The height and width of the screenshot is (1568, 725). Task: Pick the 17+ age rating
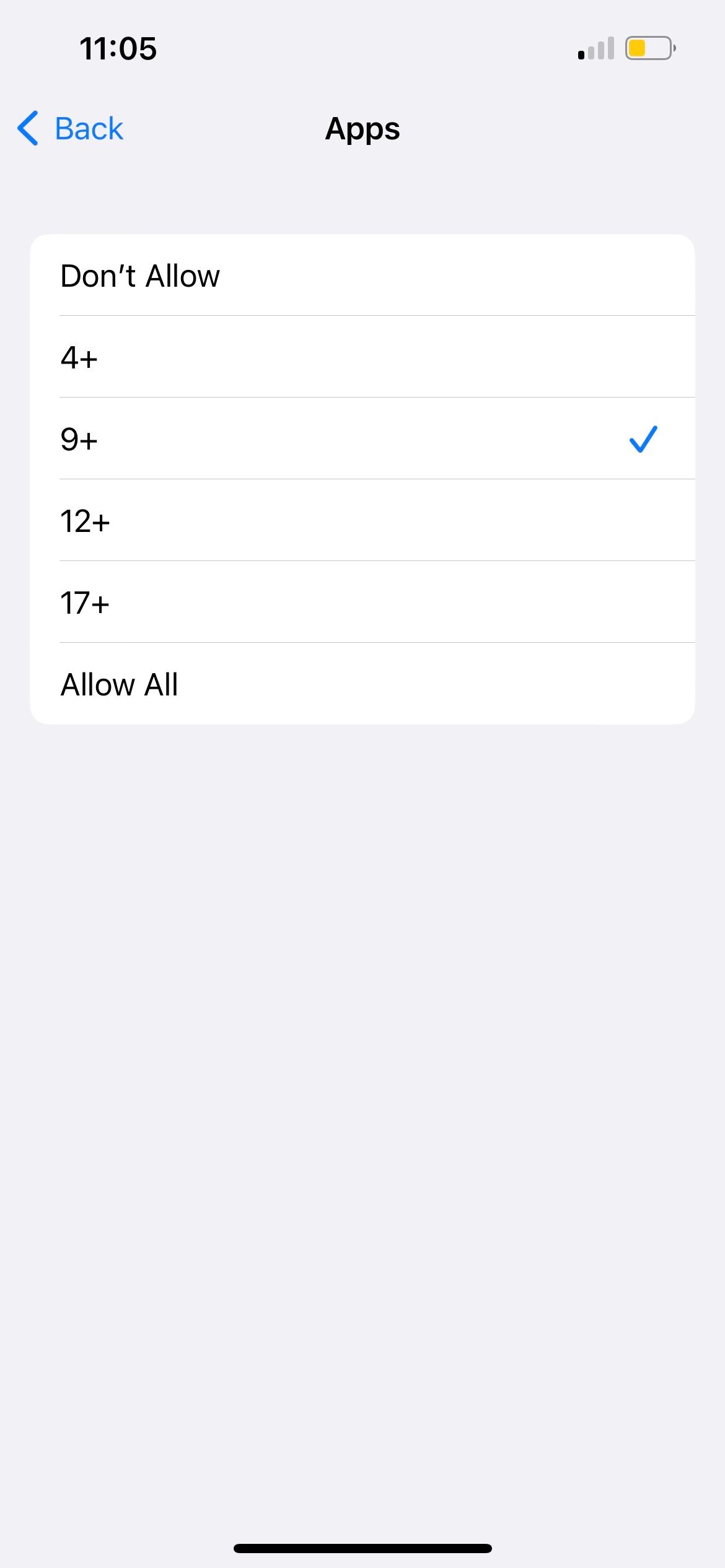click(362, 603)
